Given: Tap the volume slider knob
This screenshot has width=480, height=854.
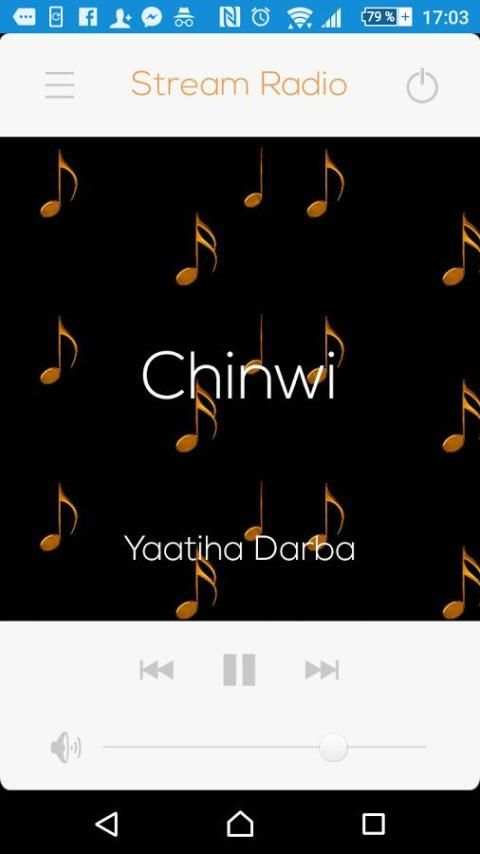Looking at the screenshot, I should coord(333,747).
